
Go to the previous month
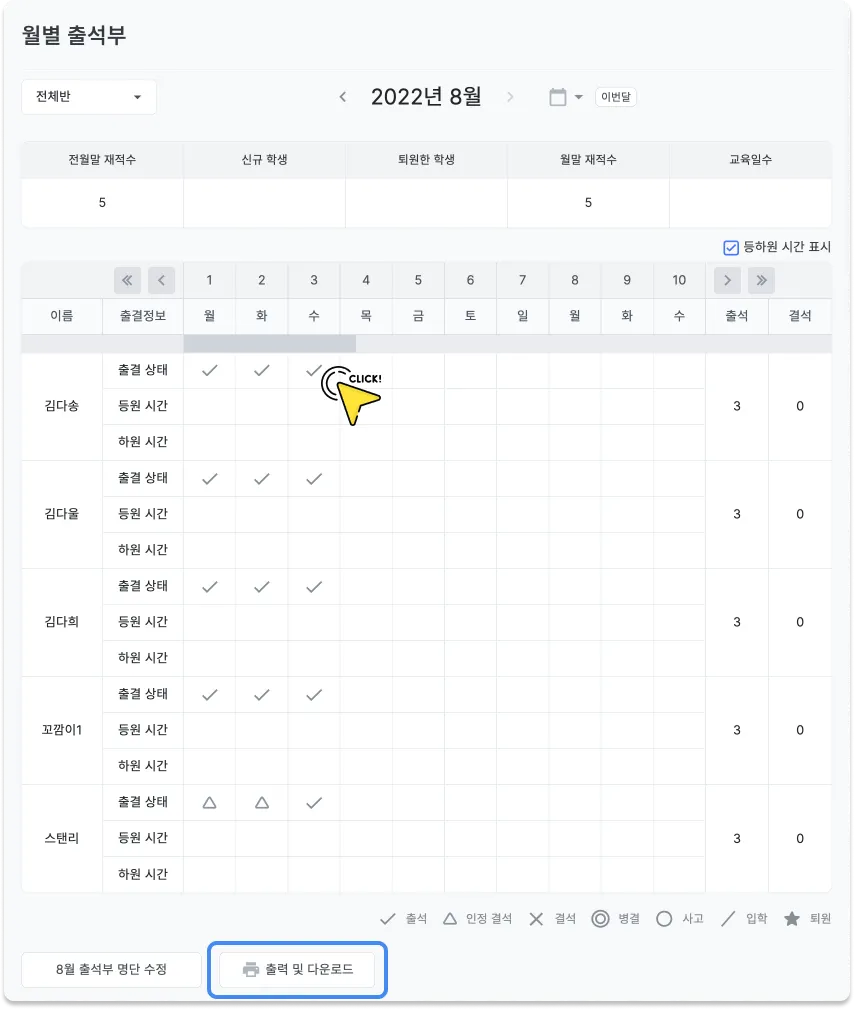[x=343, y=97]
